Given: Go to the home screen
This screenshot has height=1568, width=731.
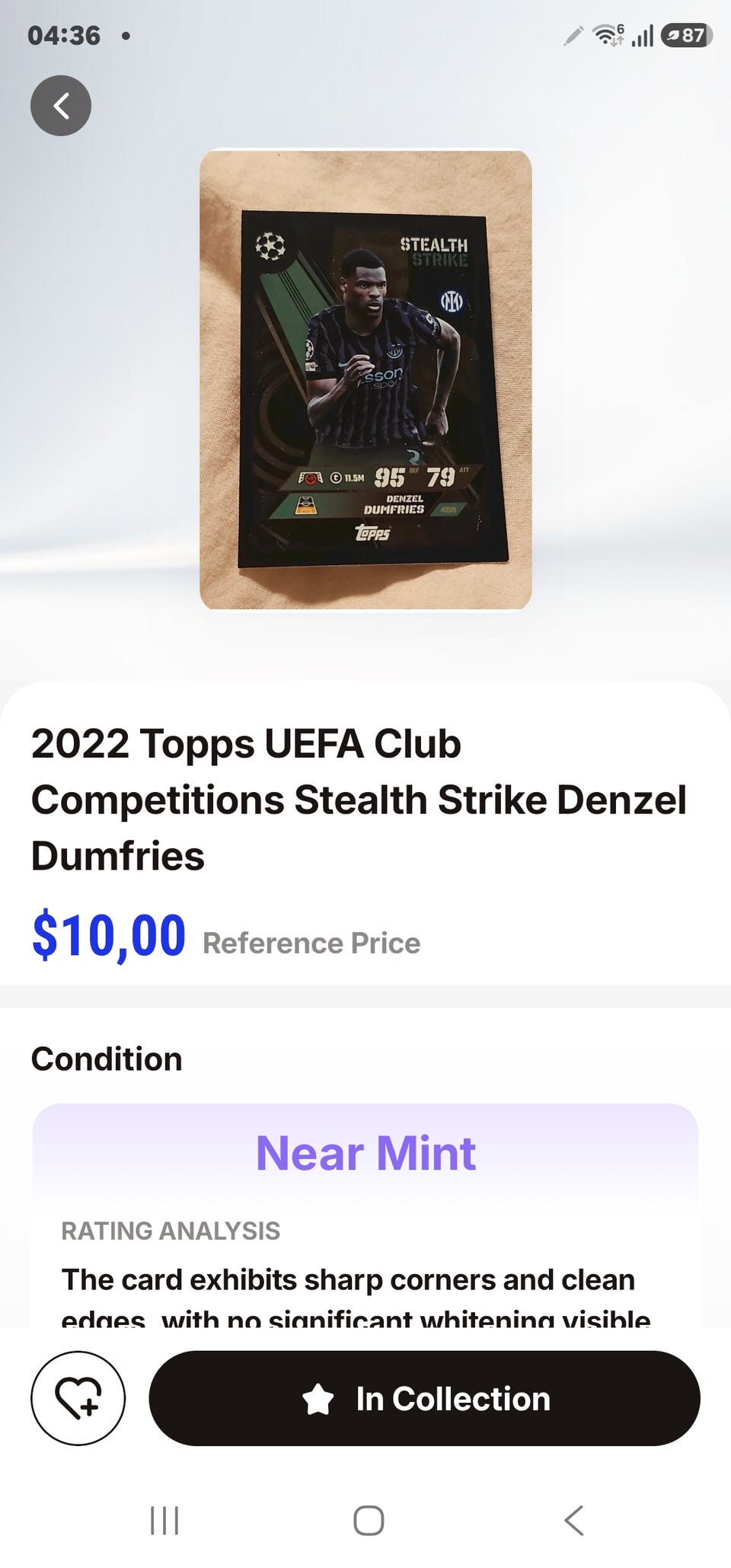Looking at the screenshot, I should (x=369, y=1521).
